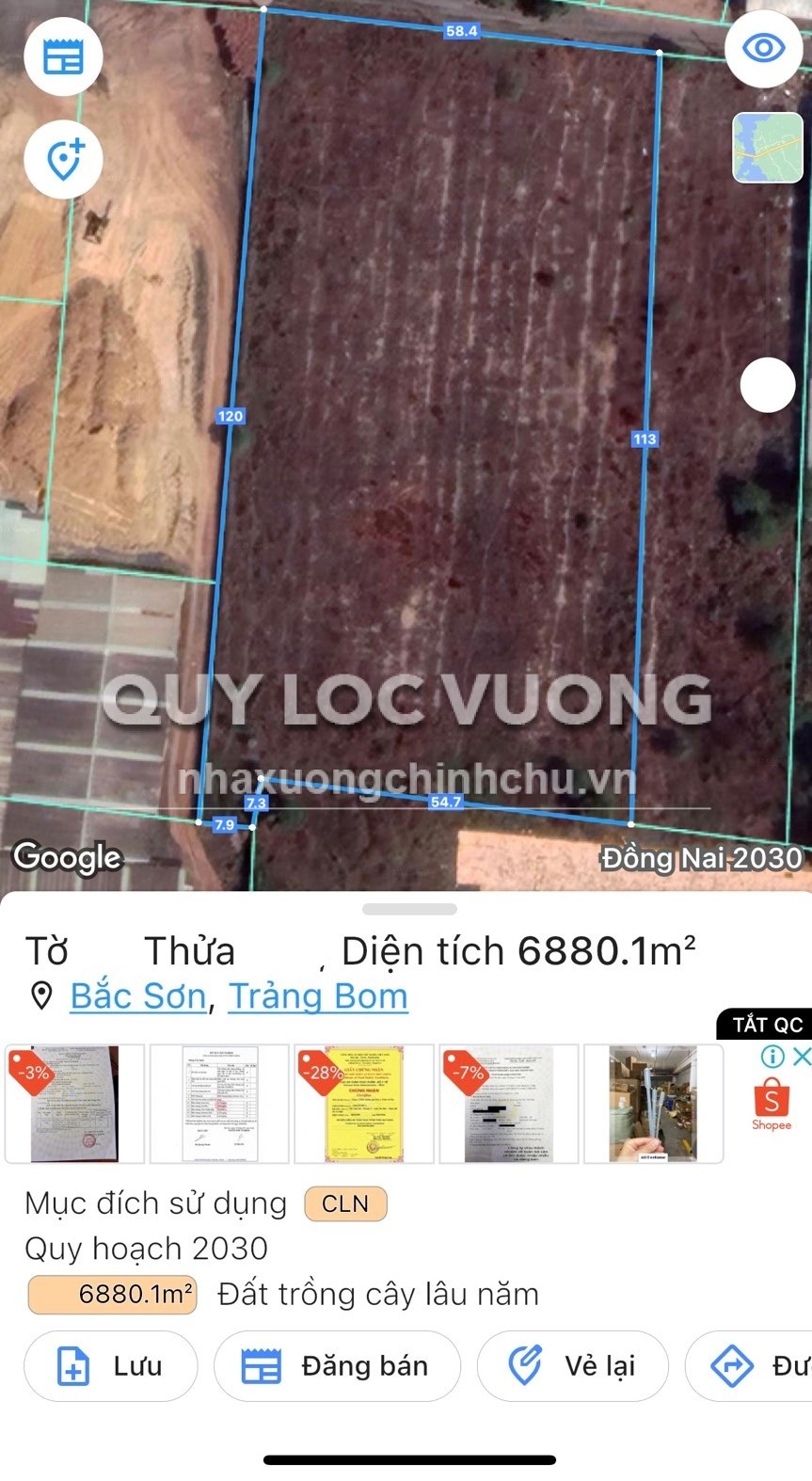Add a new location pin
The width and height of the screenshot is (812, 1481).
click(63, 159)
